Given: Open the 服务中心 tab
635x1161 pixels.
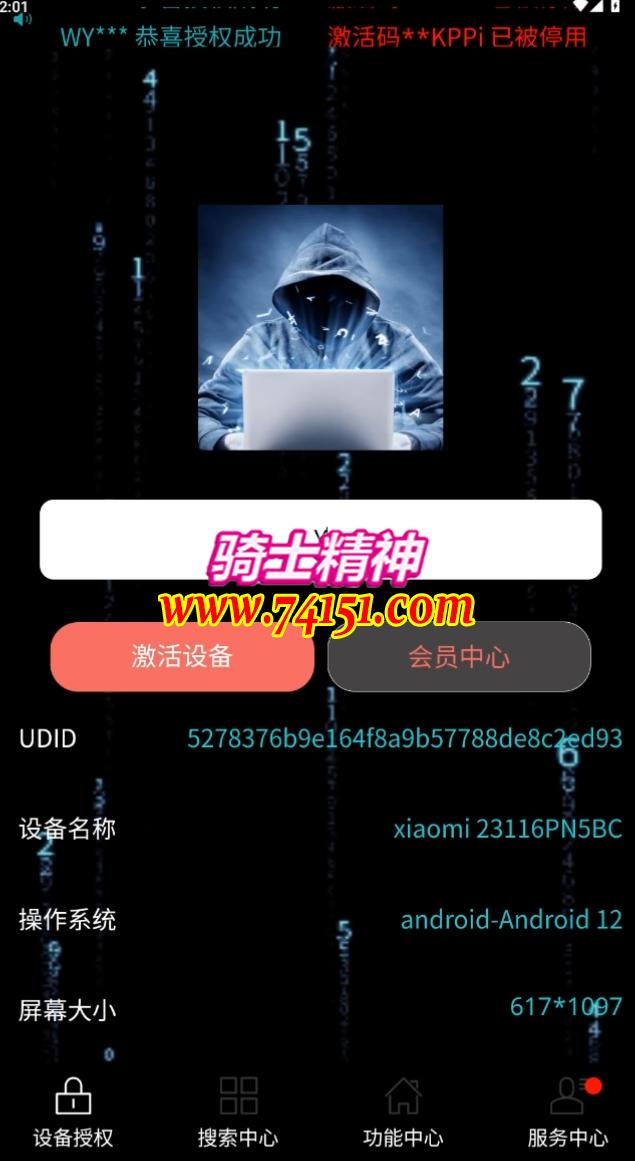Looking at the screenshot, I should pos(567,1112).
